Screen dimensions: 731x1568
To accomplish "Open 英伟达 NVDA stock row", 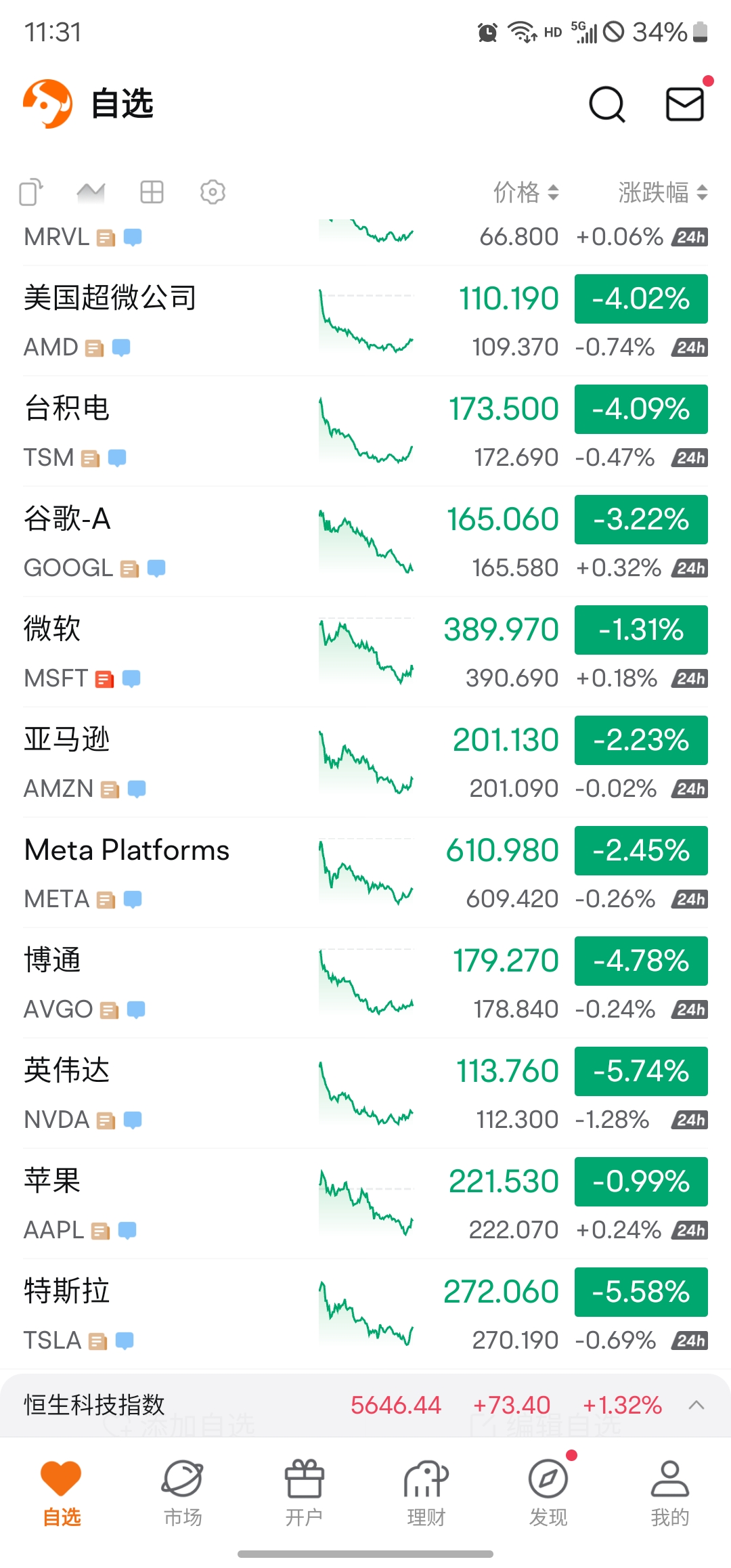I will tap(365, 1093).
